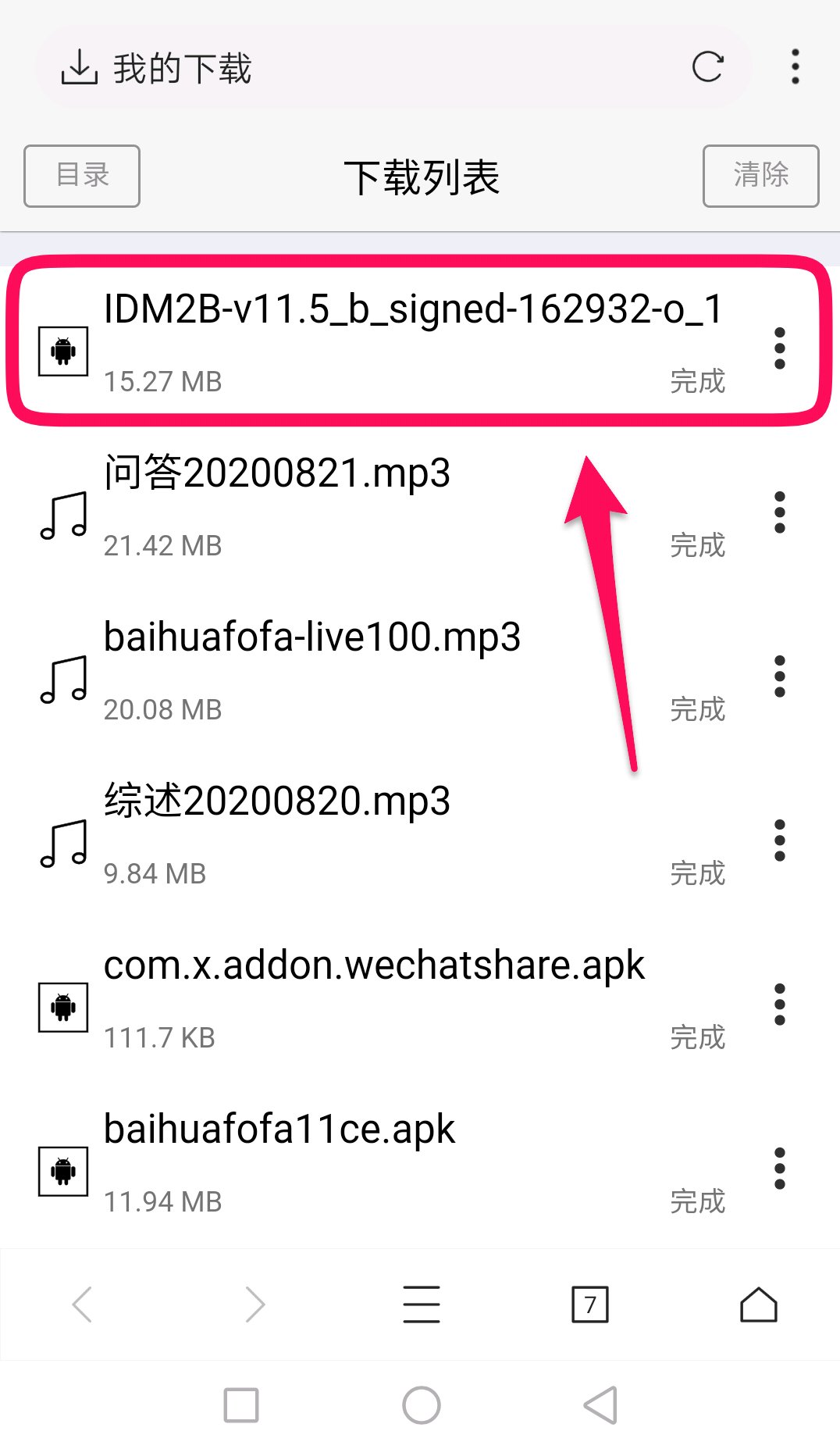Tap the 目录 button
Screen dimensions: 840x1449
82,176
